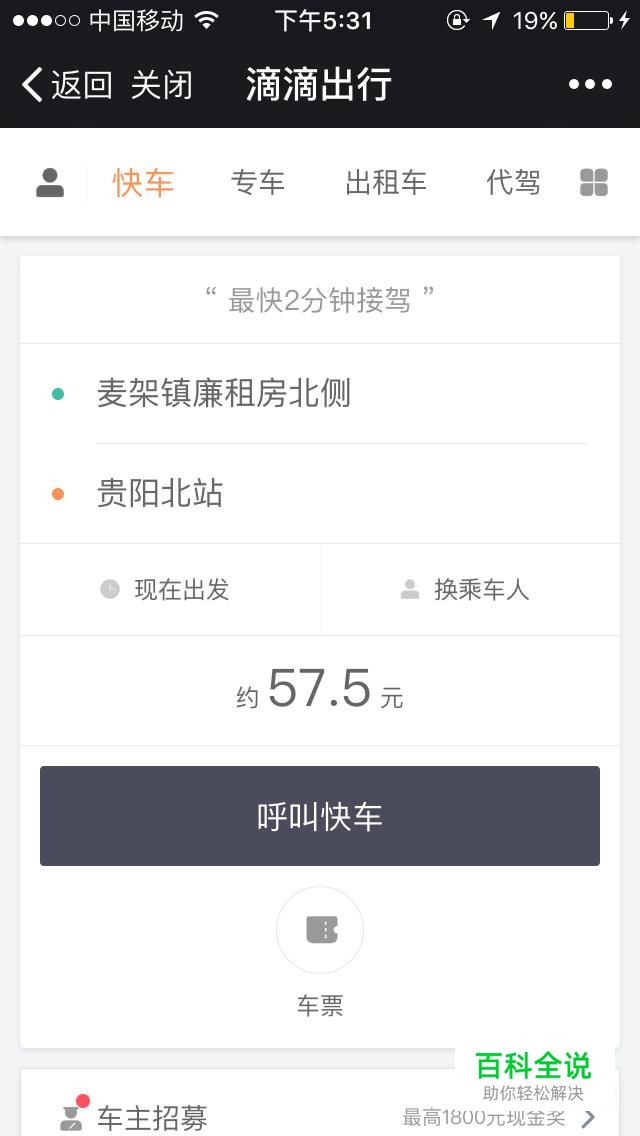Open the three-dot overflow menu
Image resolution: width=640 pixels, height=1136 pixels.
click(x=590, y=85)
